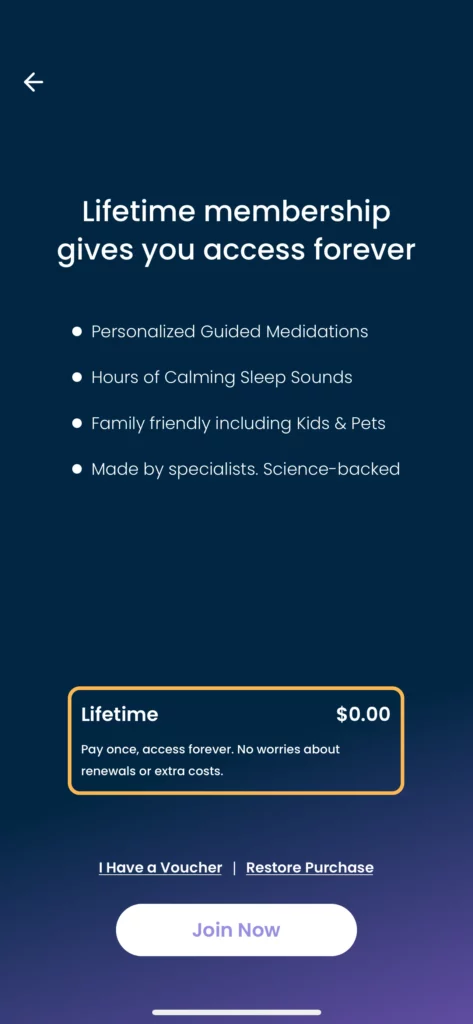Tap Restore Purchase link
Viewport: 473px width, 1024px height.
pos(310,867)
